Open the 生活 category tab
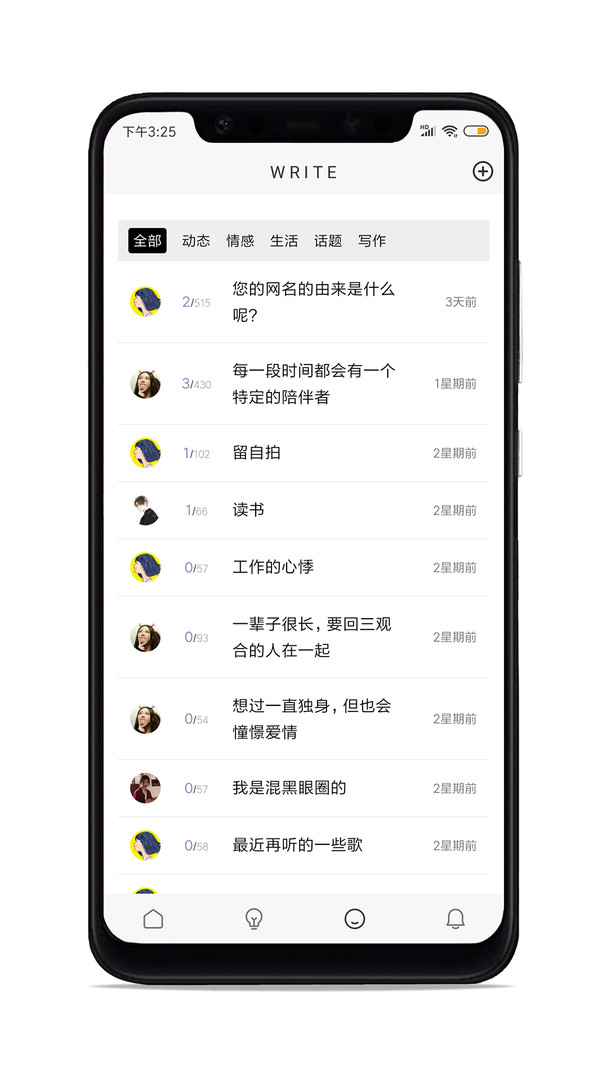Viewport: 607px width, 1080px height. (x=284, y=241)
